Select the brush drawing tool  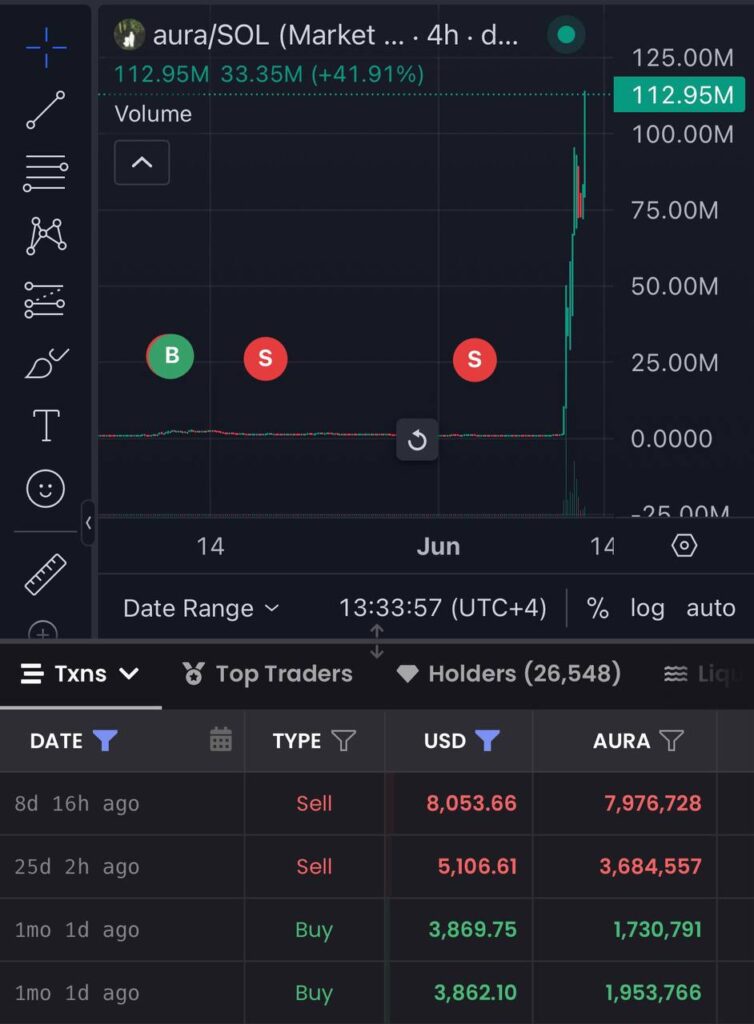(x=46, y=363)
